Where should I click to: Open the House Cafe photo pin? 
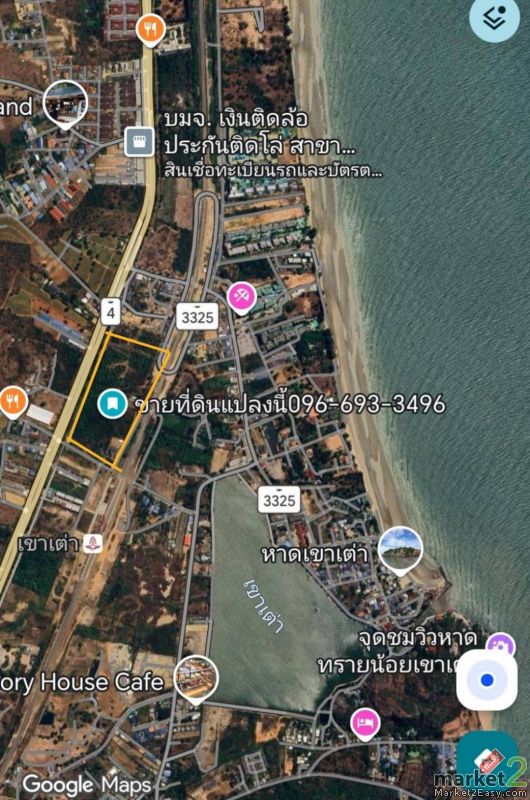(x=196, y=680)
